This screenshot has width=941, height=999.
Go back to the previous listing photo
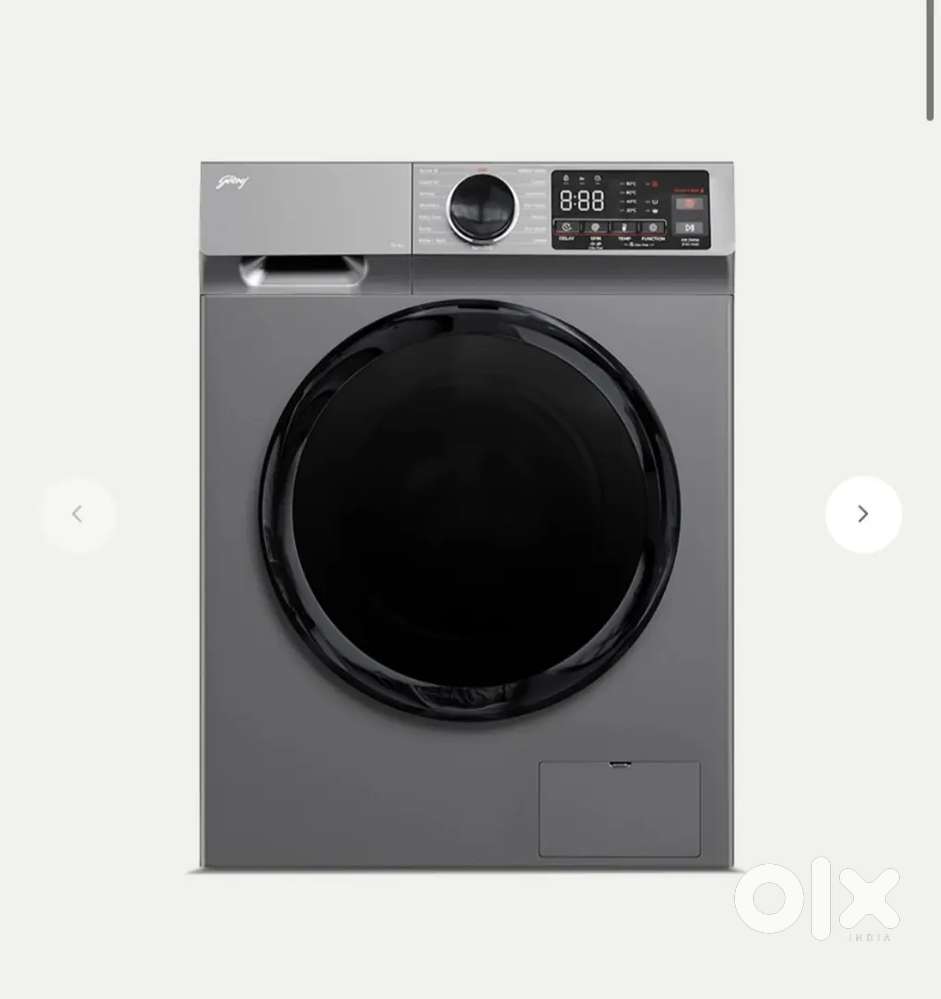[78, 514]
